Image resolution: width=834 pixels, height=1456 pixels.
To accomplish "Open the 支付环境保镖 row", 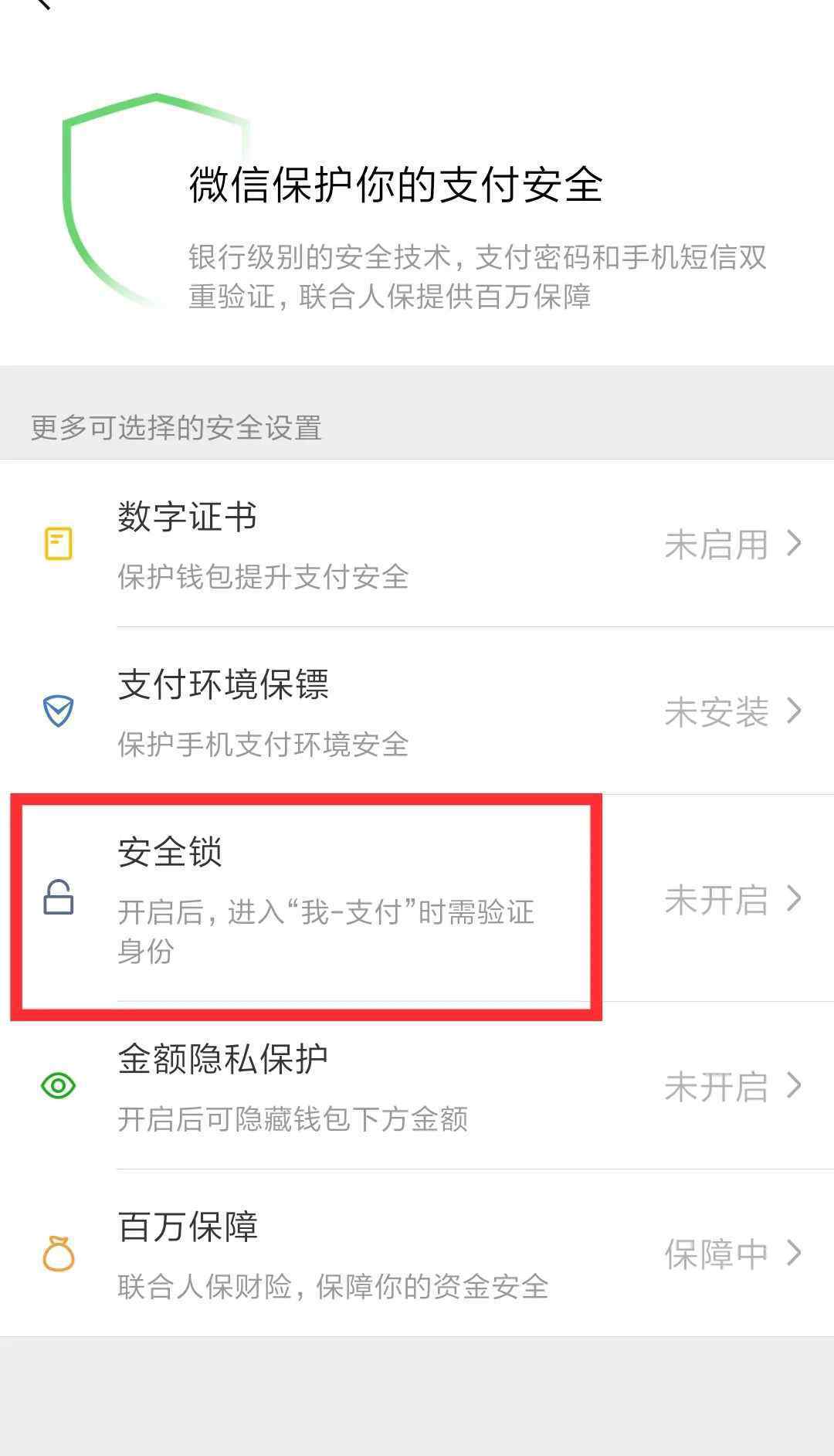I will click(x=417, y=711).
